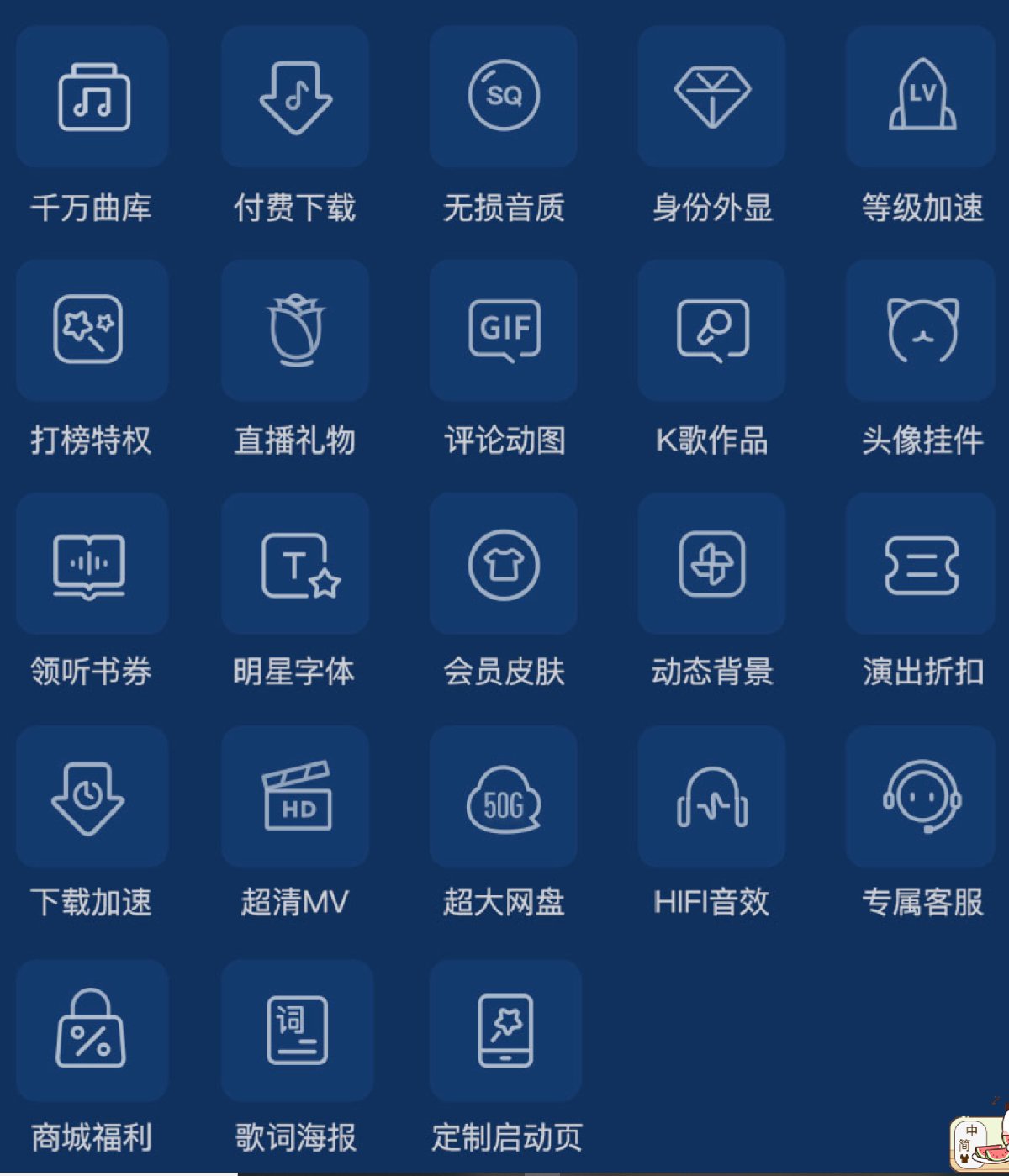Select 定制启动页 privilege
The width and height of the screenshot is (1009, 1176).
(x=505, y=1031)
